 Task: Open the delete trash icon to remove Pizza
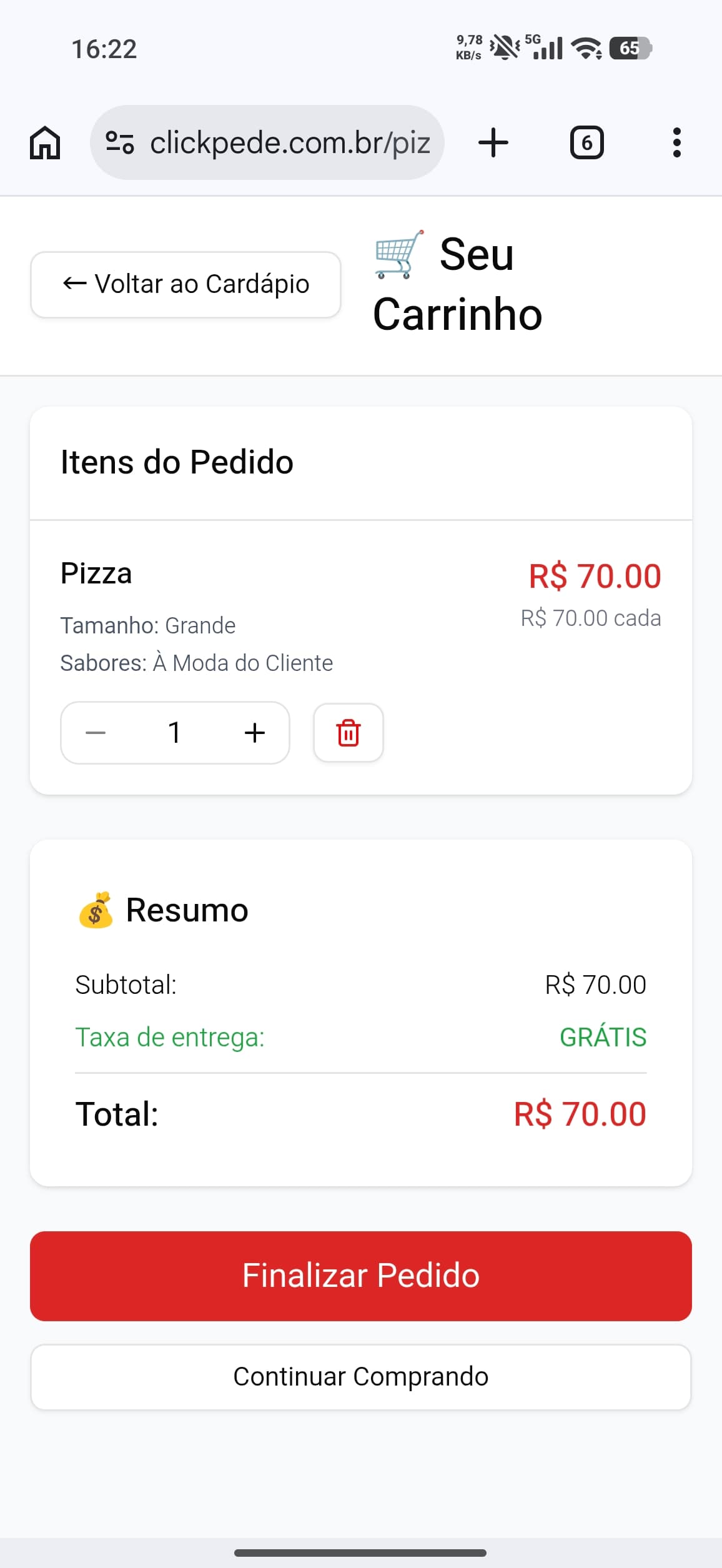(348, 733)
